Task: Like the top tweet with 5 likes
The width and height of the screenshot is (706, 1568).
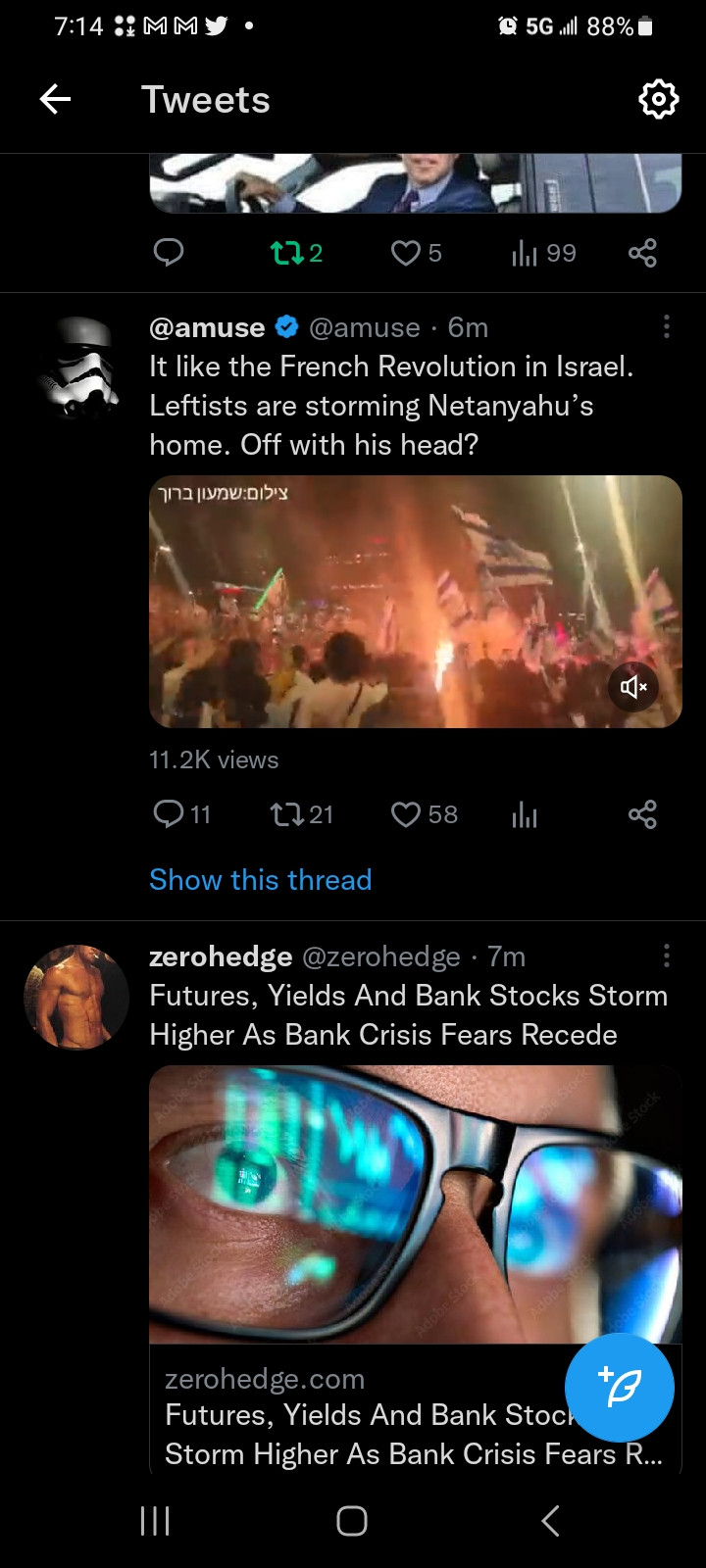Action: pos(405,254)
